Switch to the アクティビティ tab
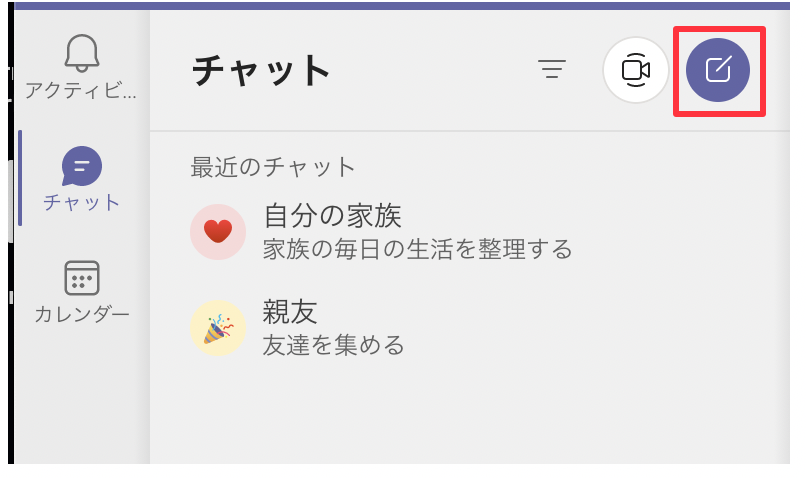Screen dimensions: 806x478 81,68
